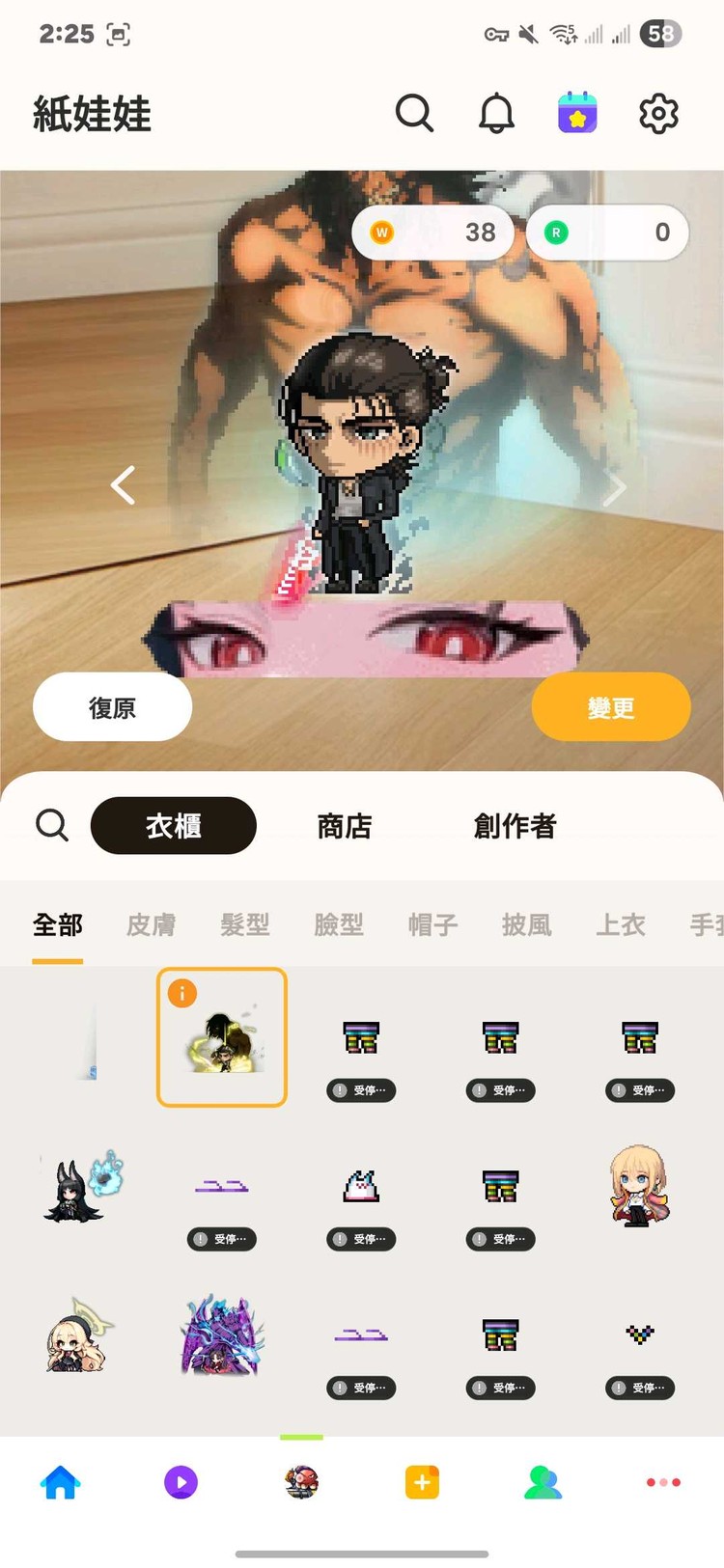Image resolution: width=724 pixels, height=1568 pixels.
Task: Search items in the wardrobe panel
Action: point(52,826)
